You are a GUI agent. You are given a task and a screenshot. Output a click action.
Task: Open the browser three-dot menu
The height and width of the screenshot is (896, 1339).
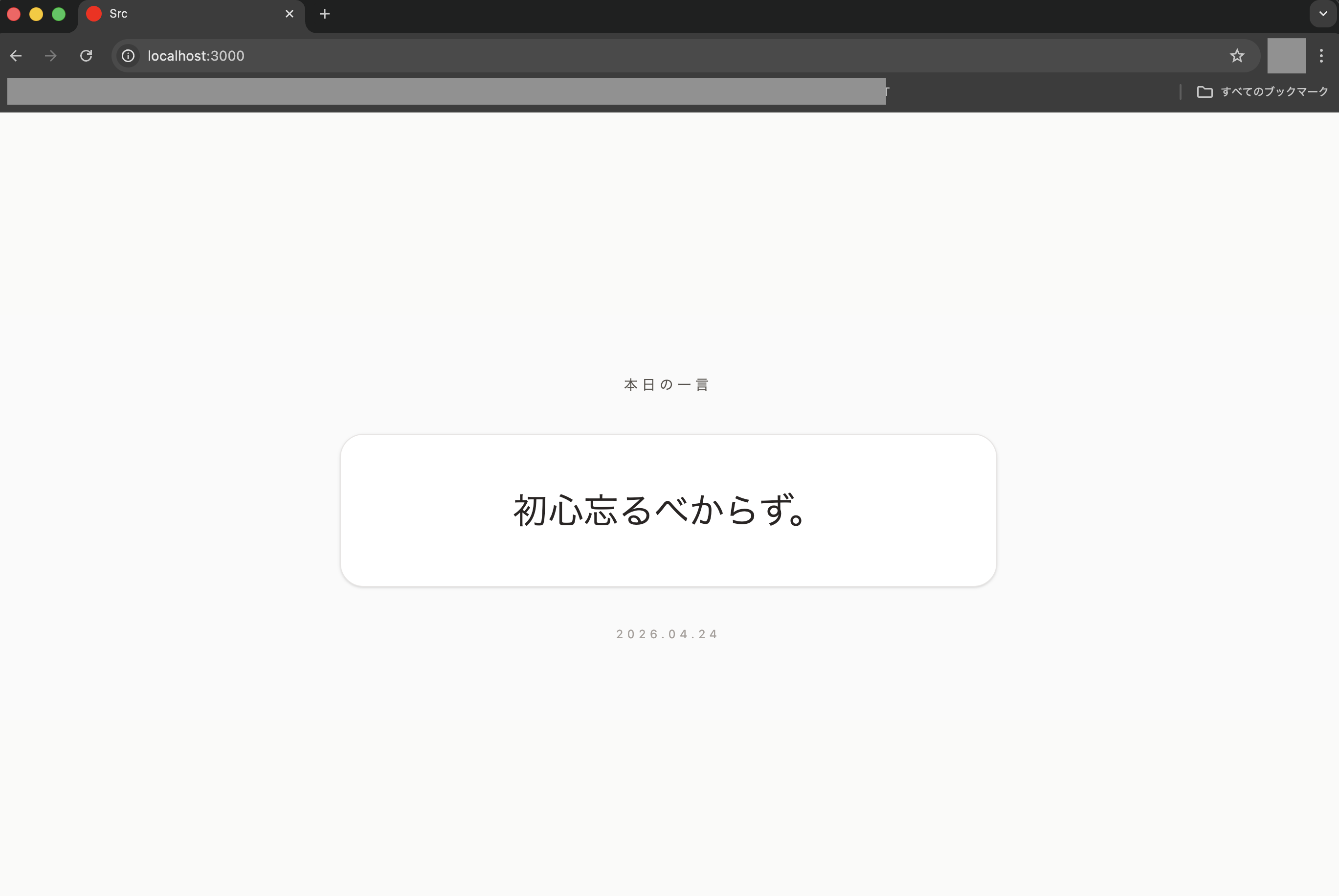[x=1321, y=56]
